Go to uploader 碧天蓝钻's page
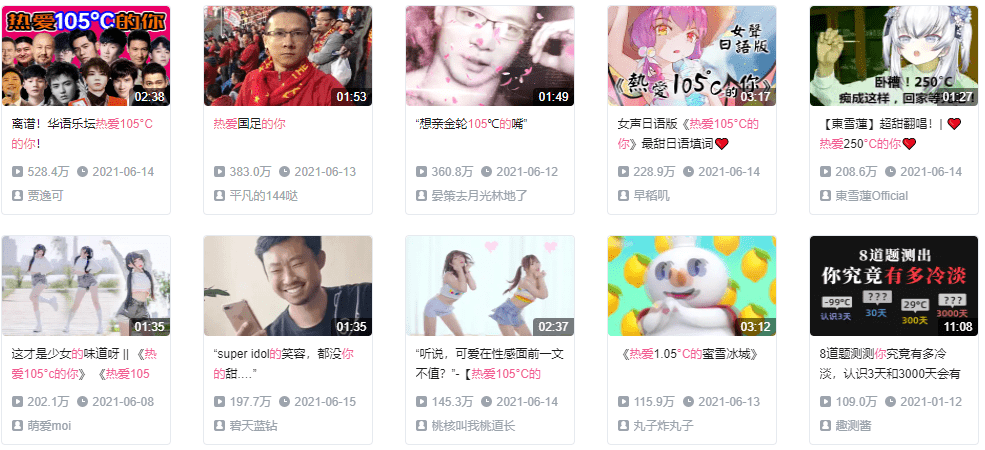Screen dimensions: 985x450 257,426
